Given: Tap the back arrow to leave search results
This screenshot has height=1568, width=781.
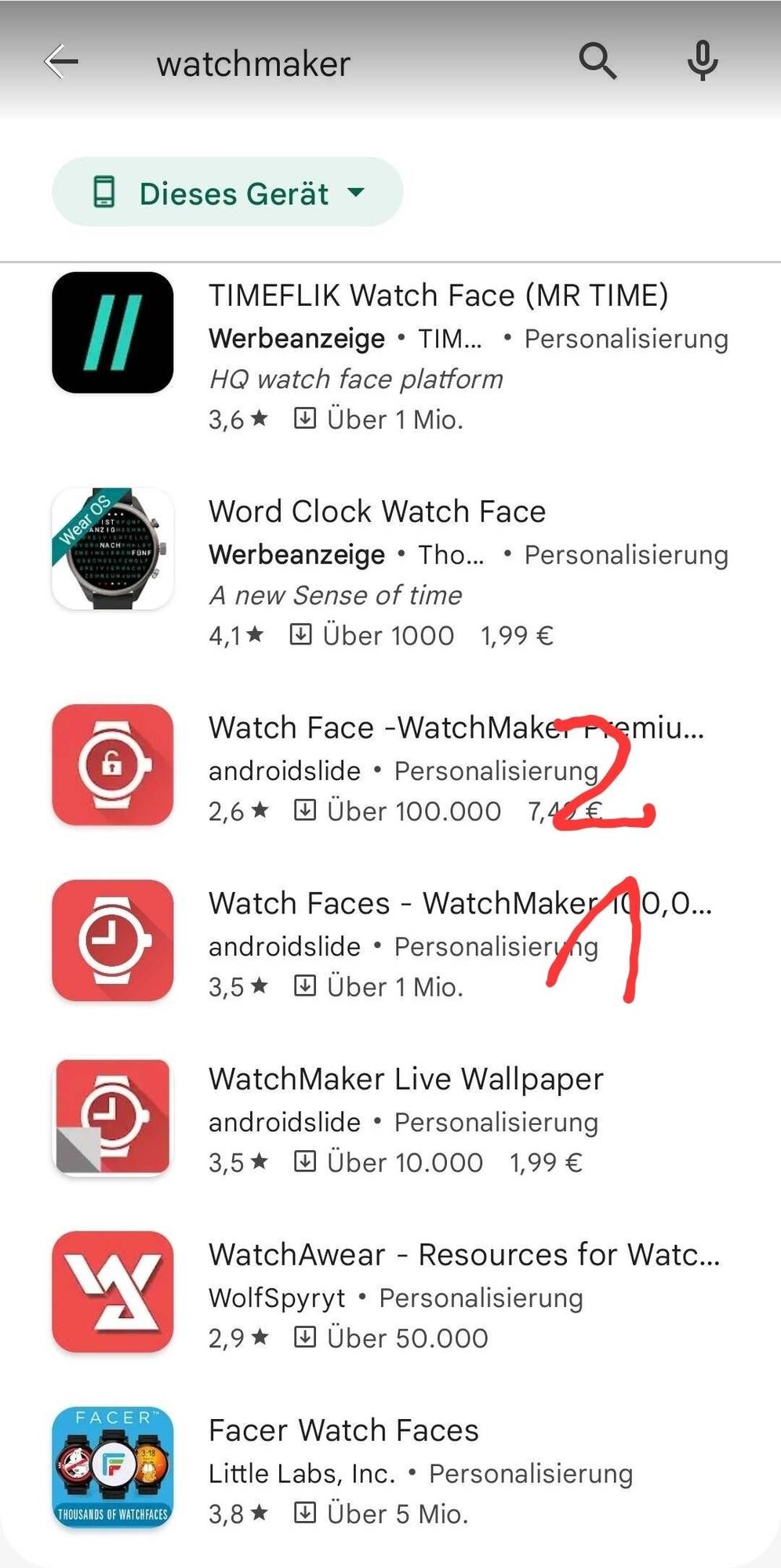Looking at the screenshot, I should [63, 61].
